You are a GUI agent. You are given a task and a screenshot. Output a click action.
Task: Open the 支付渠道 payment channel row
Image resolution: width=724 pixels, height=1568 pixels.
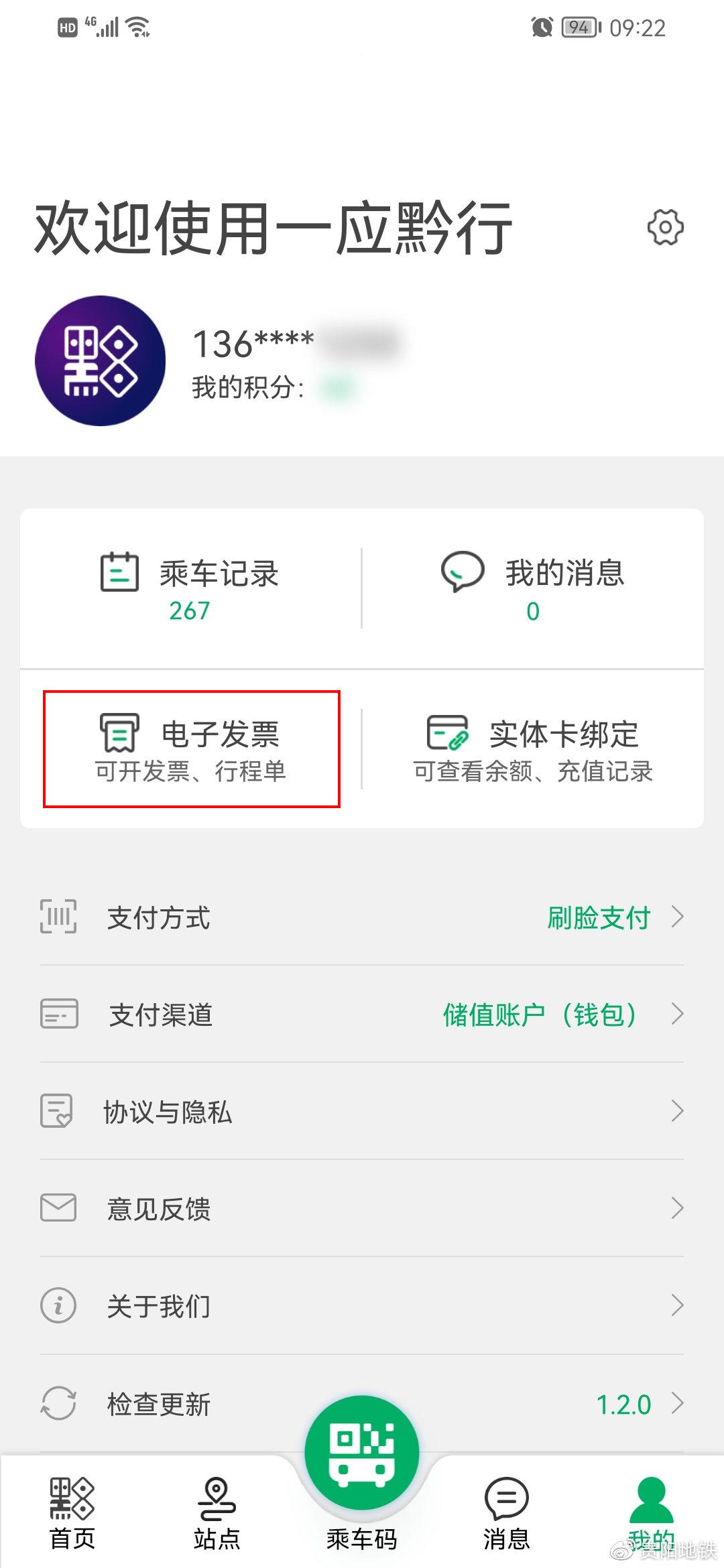pyautogui.click(x=362, y=1015)
